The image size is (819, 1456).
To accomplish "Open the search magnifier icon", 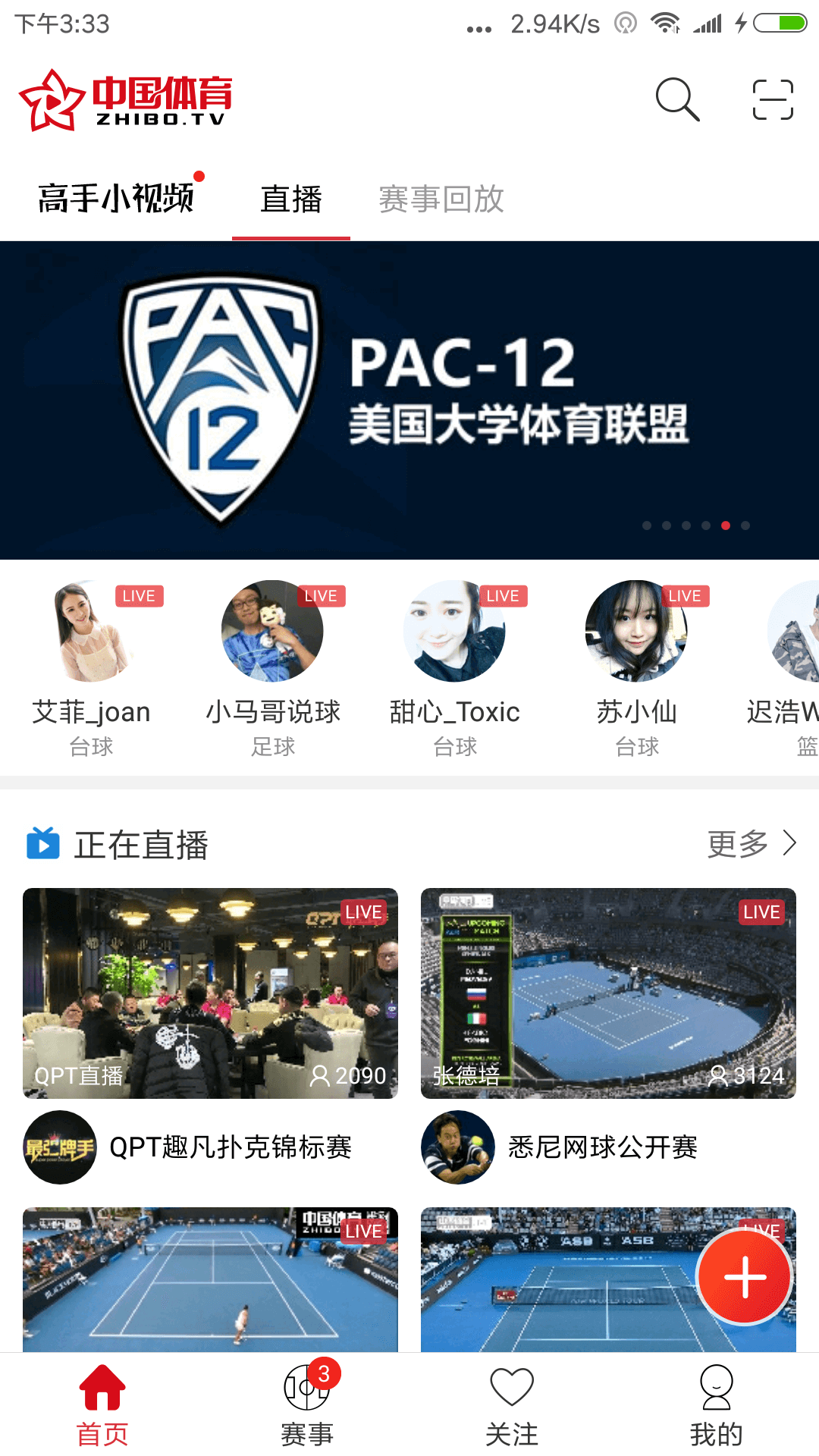I will 677,99.
